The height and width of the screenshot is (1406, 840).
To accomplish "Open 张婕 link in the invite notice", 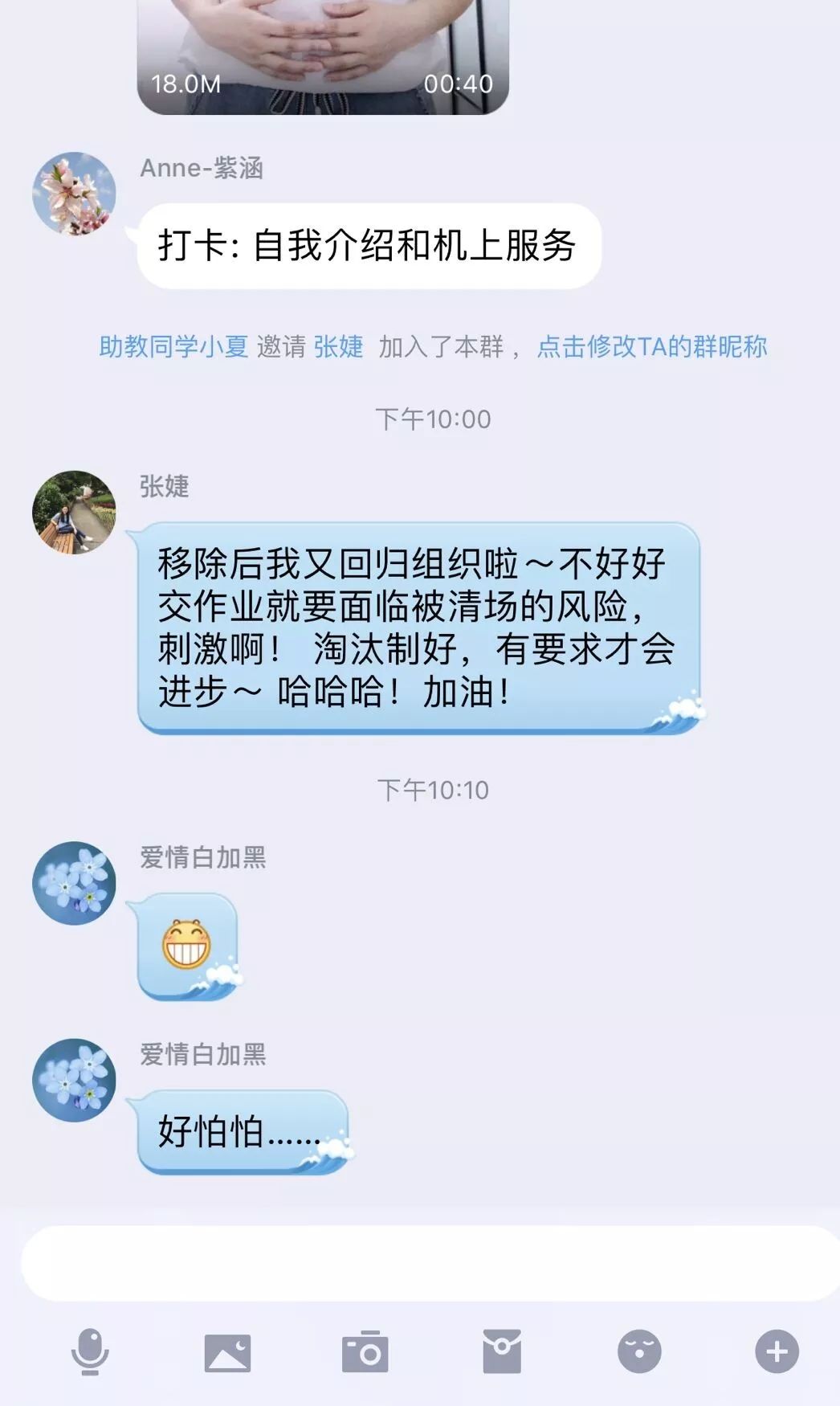I will tap(338, 347).
